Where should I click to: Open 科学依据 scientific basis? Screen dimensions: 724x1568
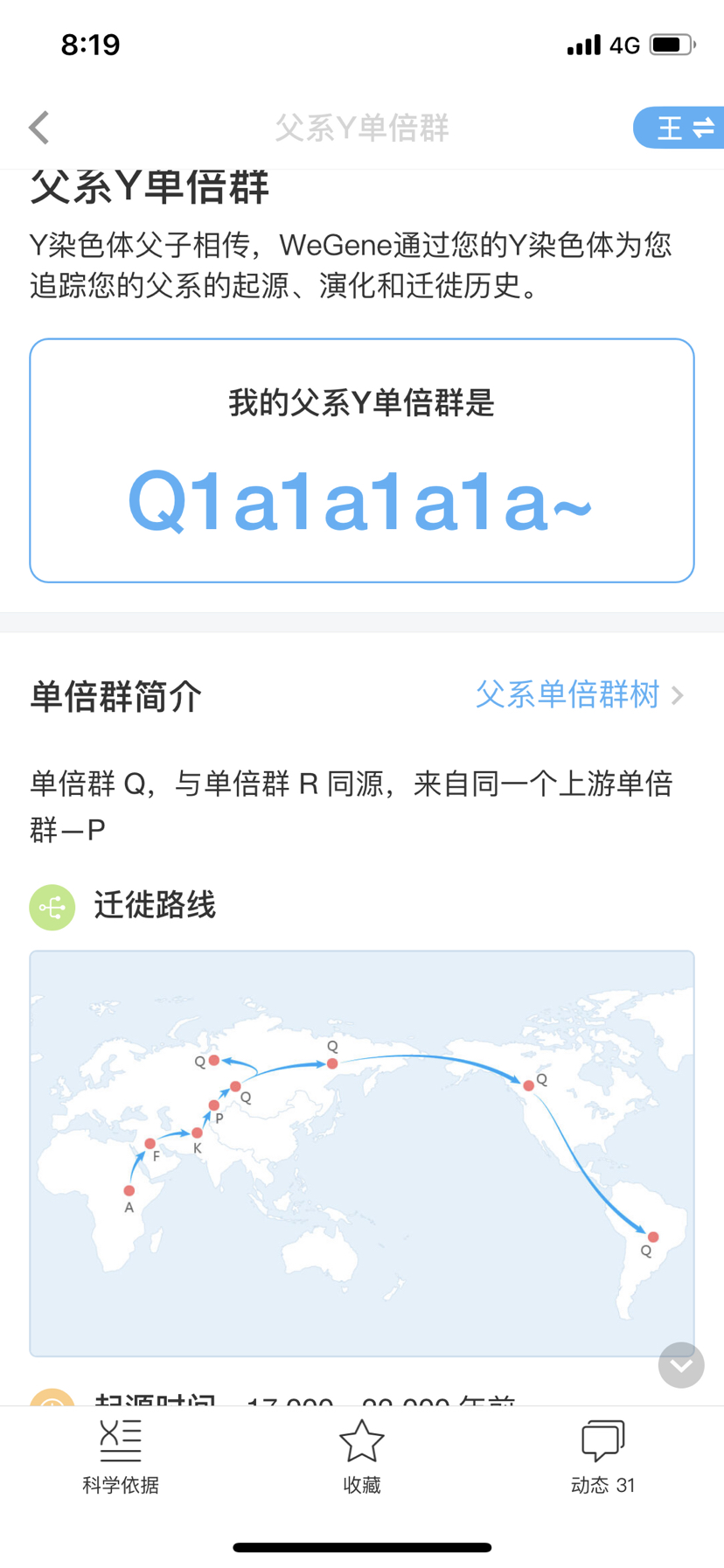click(121, 1457)
